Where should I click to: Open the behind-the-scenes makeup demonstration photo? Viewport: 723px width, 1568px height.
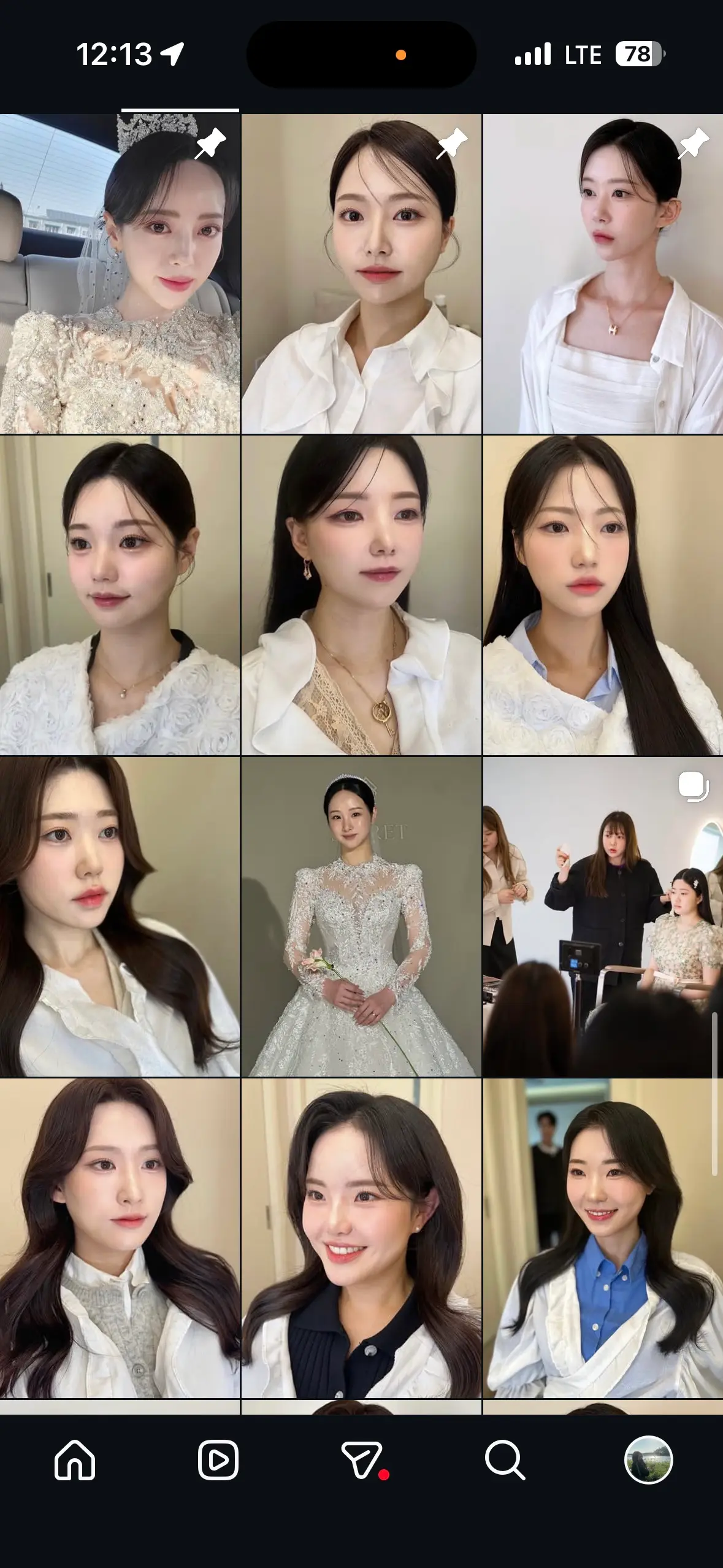pos(603,920)
